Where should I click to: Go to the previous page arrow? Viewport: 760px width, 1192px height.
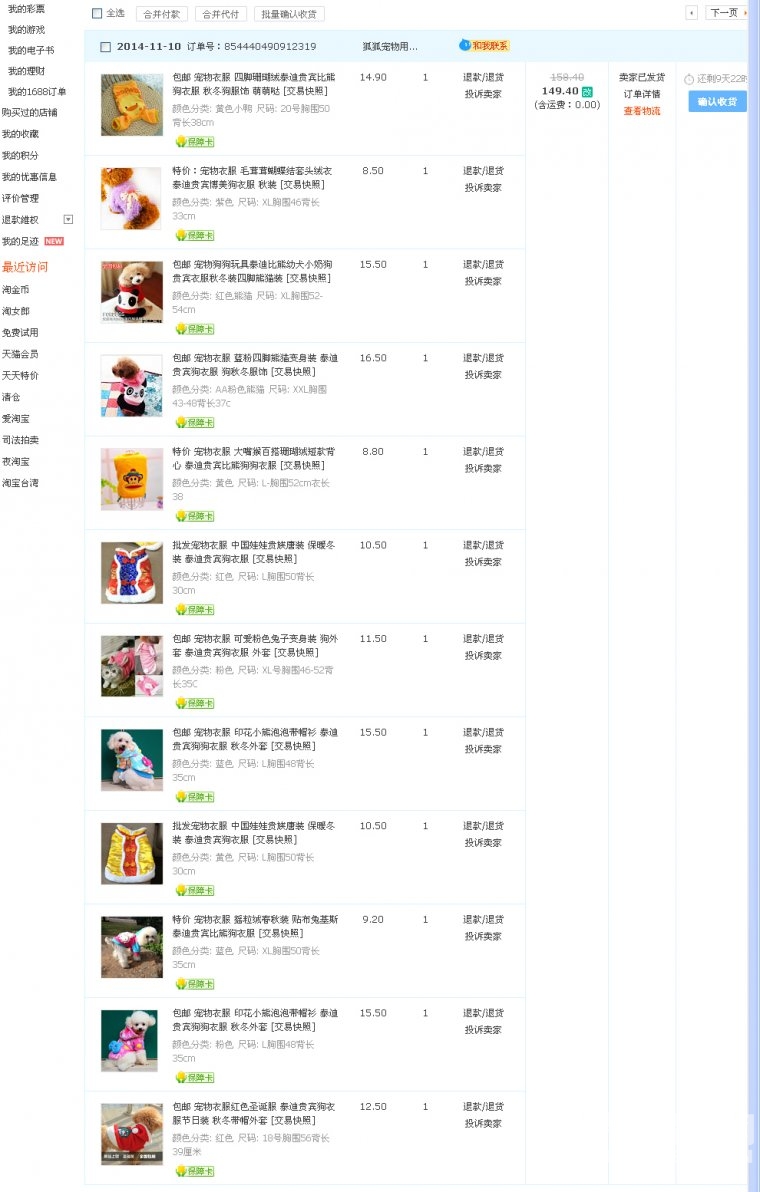coord(691,13)
